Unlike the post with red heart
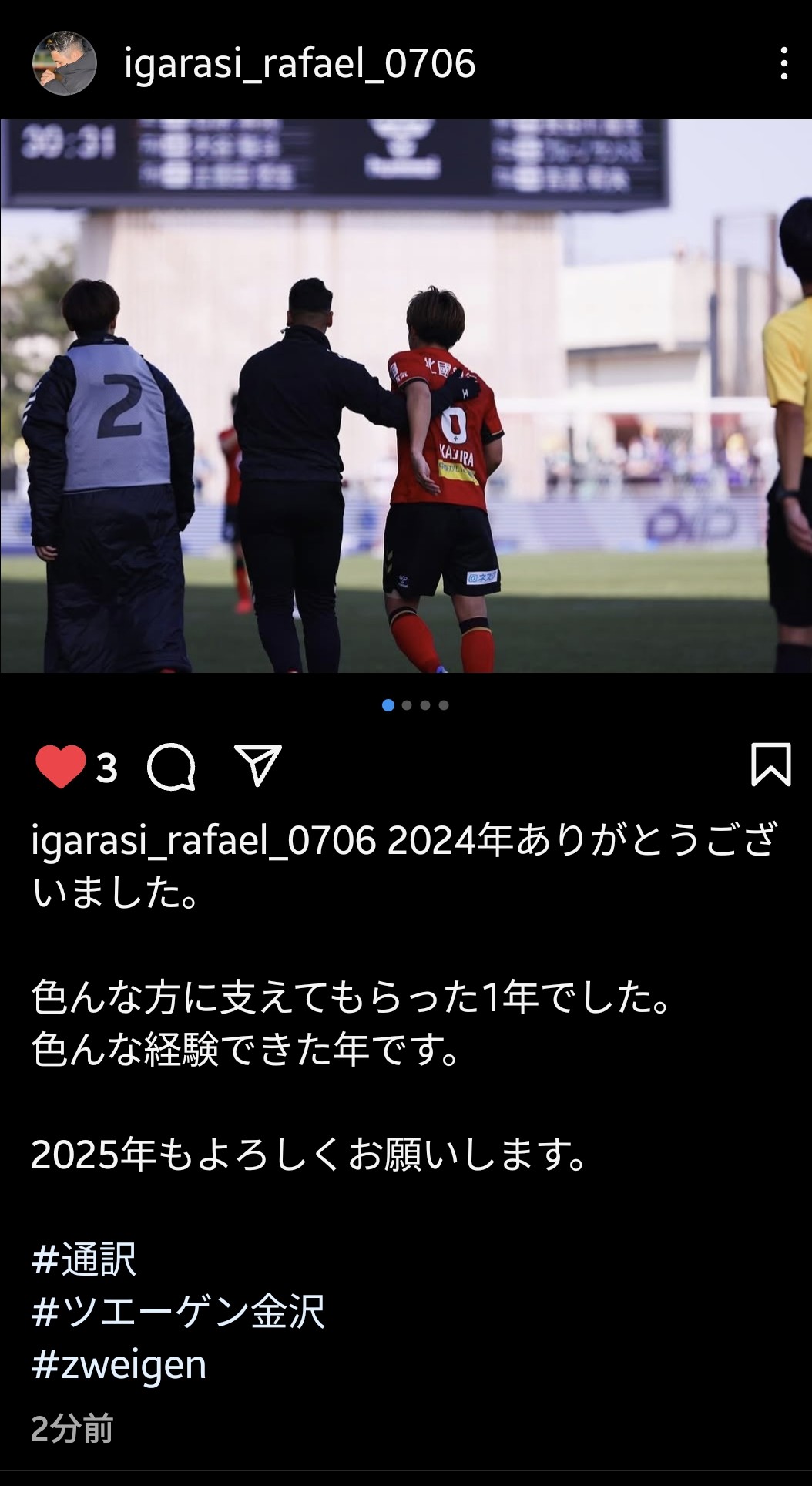The width and height of the screenshot is (812, 1486). (x=60, y=767)
